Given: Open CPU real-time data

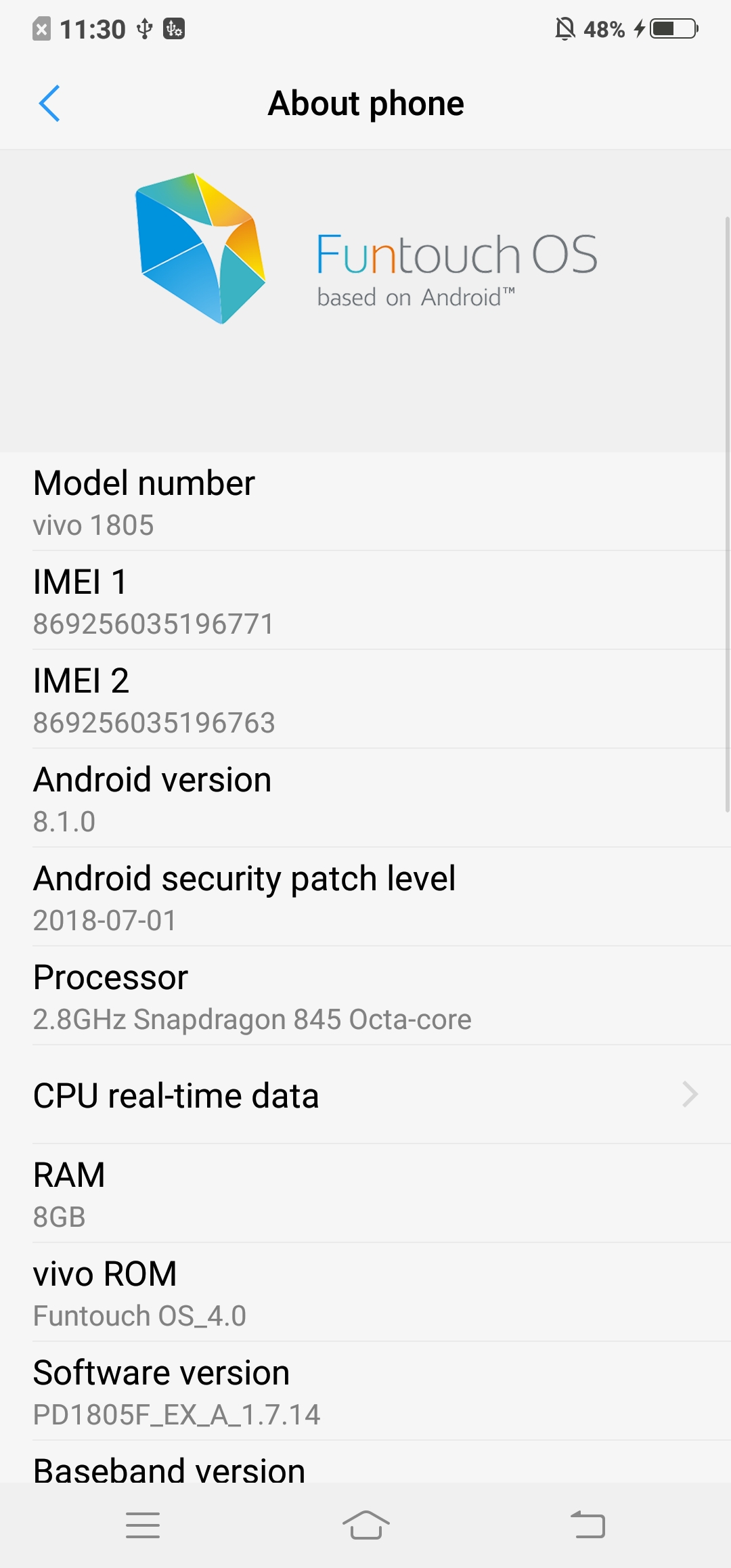Looking at the screenshot, I should pos(365,1095).
